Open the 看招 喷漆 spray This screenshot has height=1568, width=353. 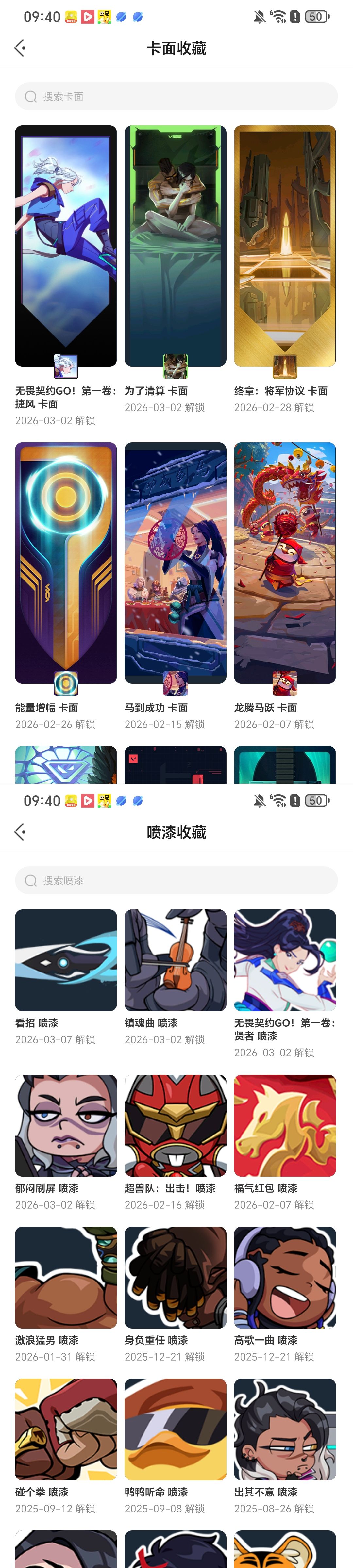[66, 960]
